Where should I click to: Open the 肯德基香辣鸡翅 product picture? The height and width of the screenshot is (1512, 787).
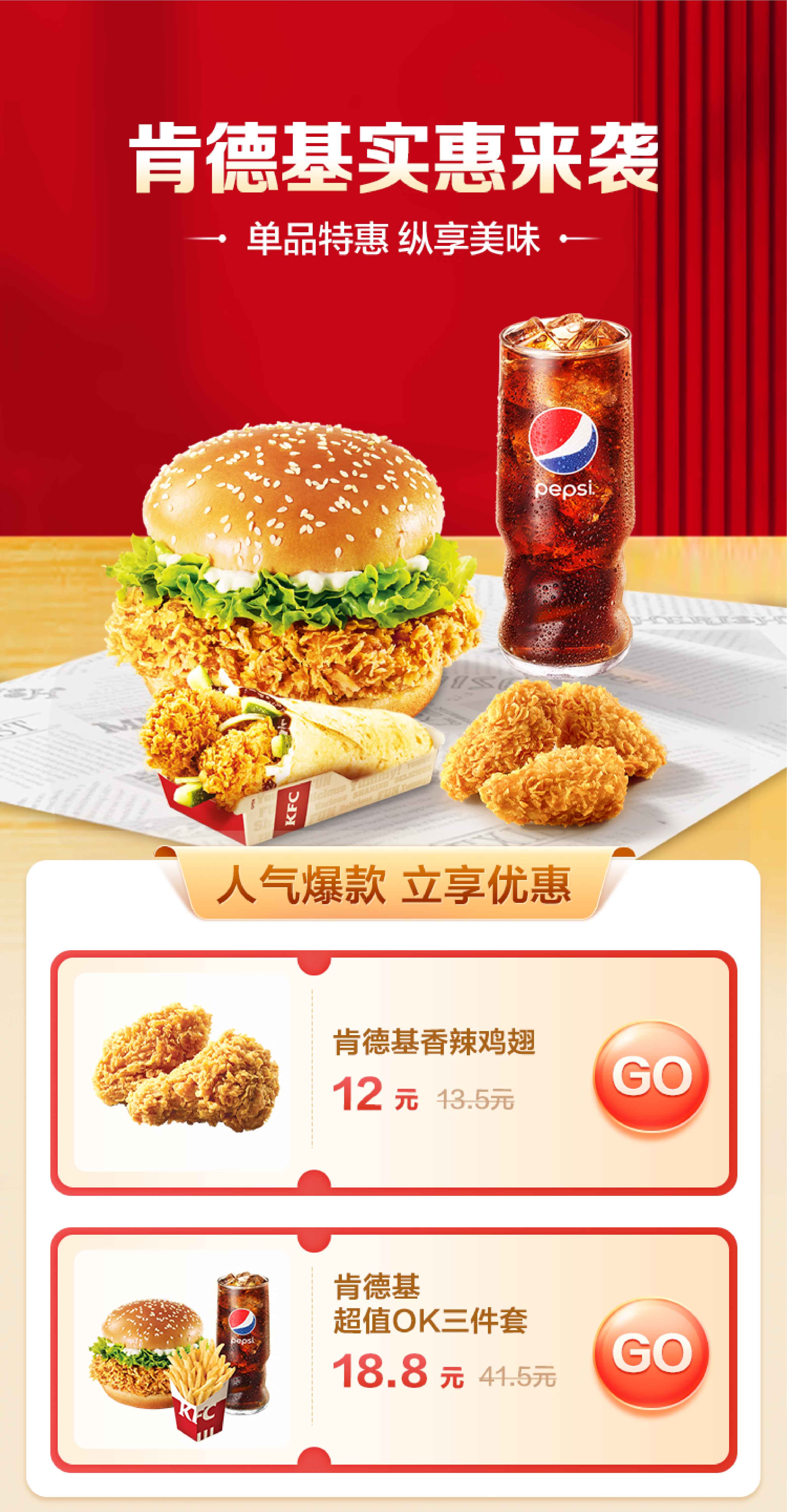pyautogui.click(x=182, y=1073)
